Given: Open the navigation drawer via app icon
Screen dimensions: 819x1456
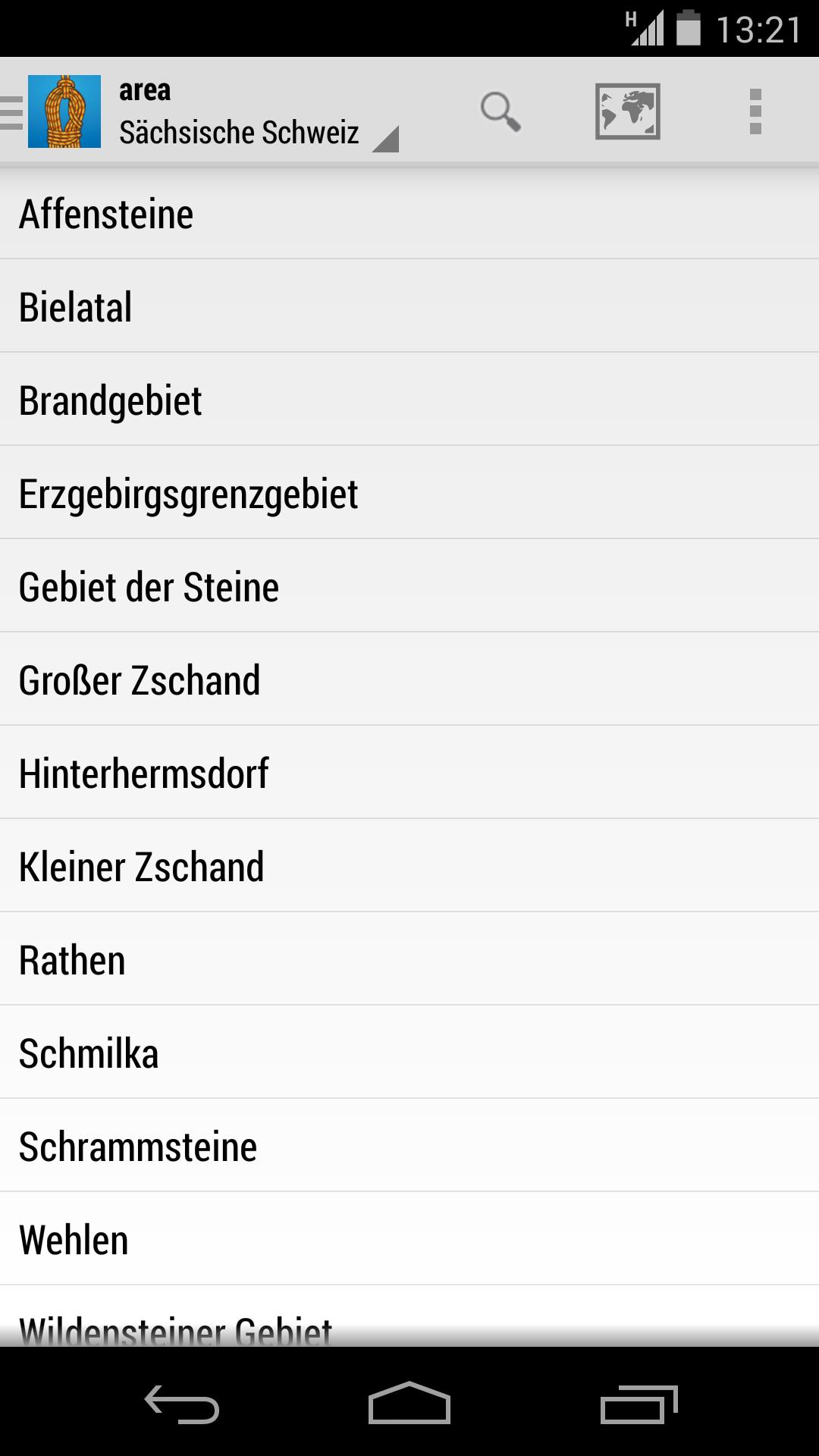Looking at the screenshot, I should point(53,111).
